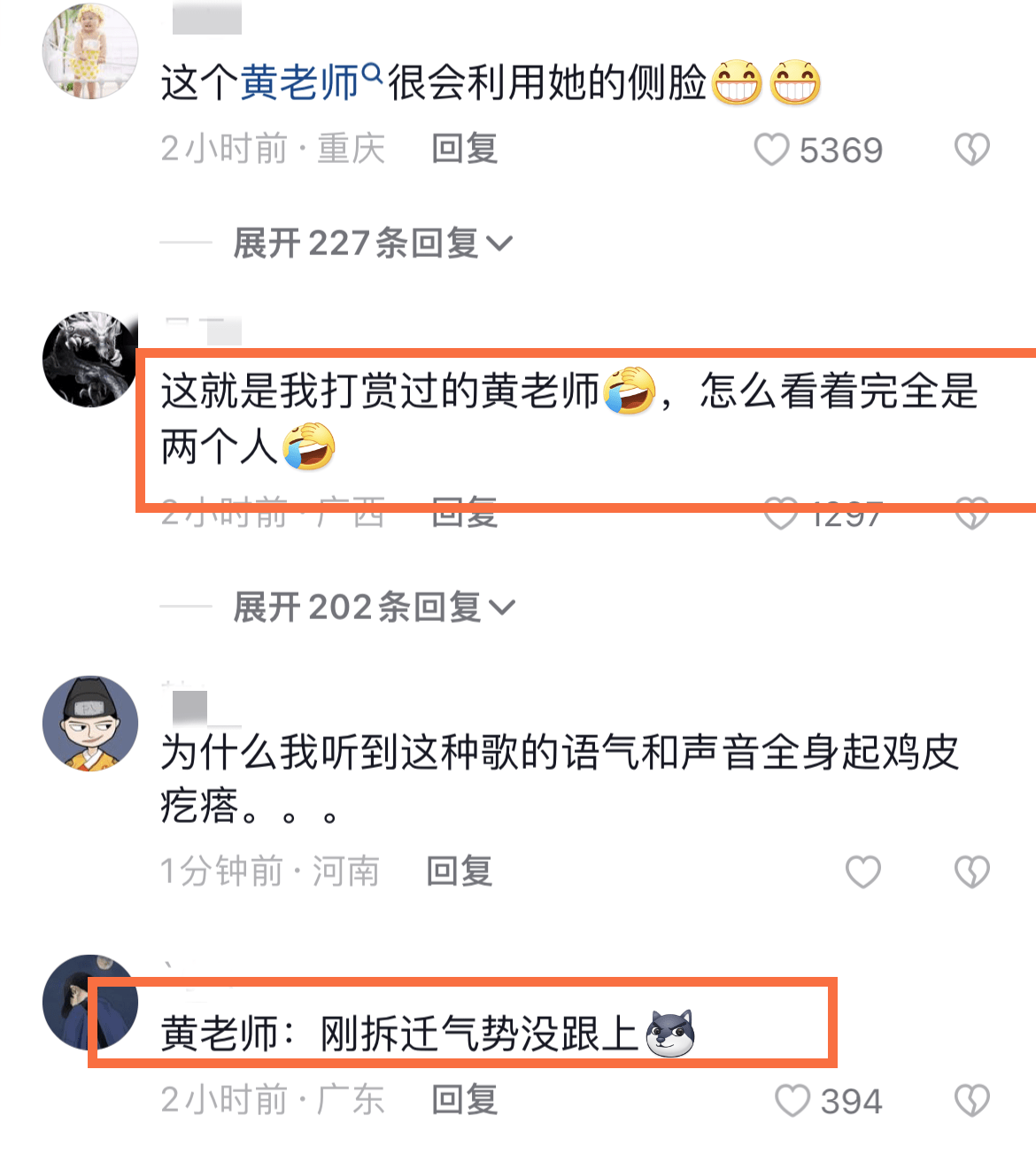
Task: Open the baby photo avatar's profile
Action: click(90, 51)
